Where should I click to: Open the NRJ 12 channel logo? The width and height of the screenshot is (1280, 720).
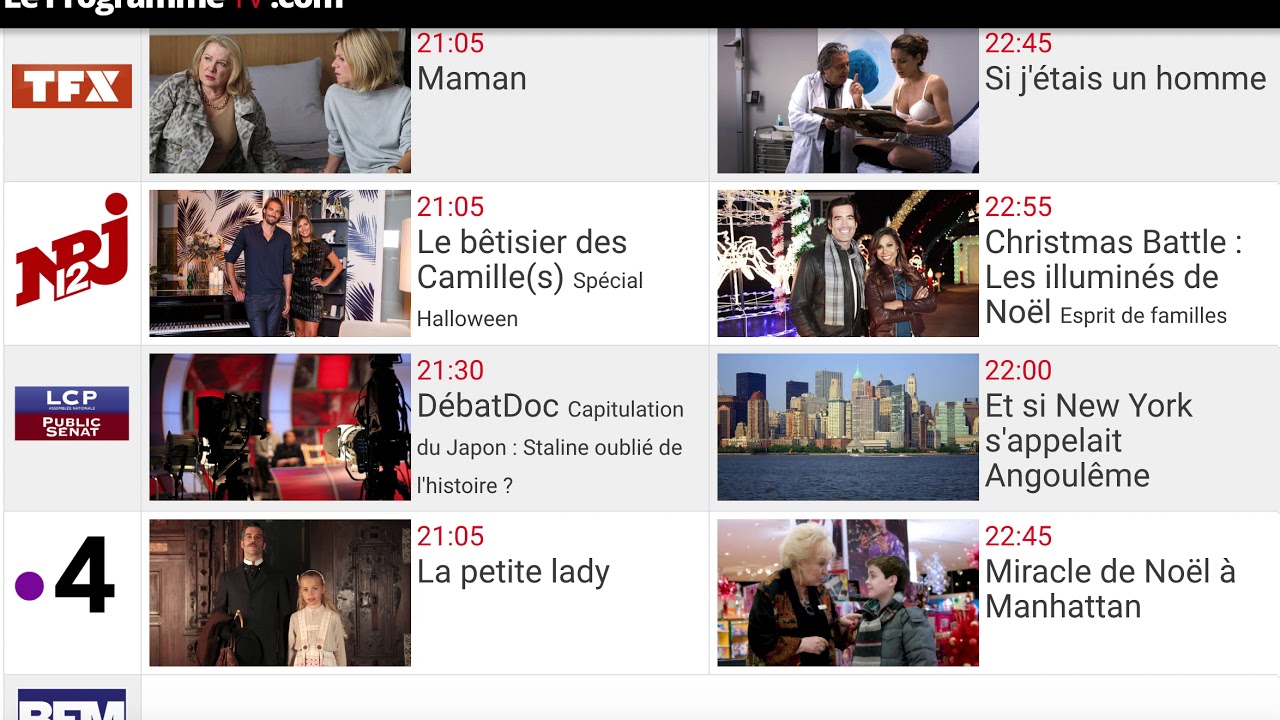[72, 250]
